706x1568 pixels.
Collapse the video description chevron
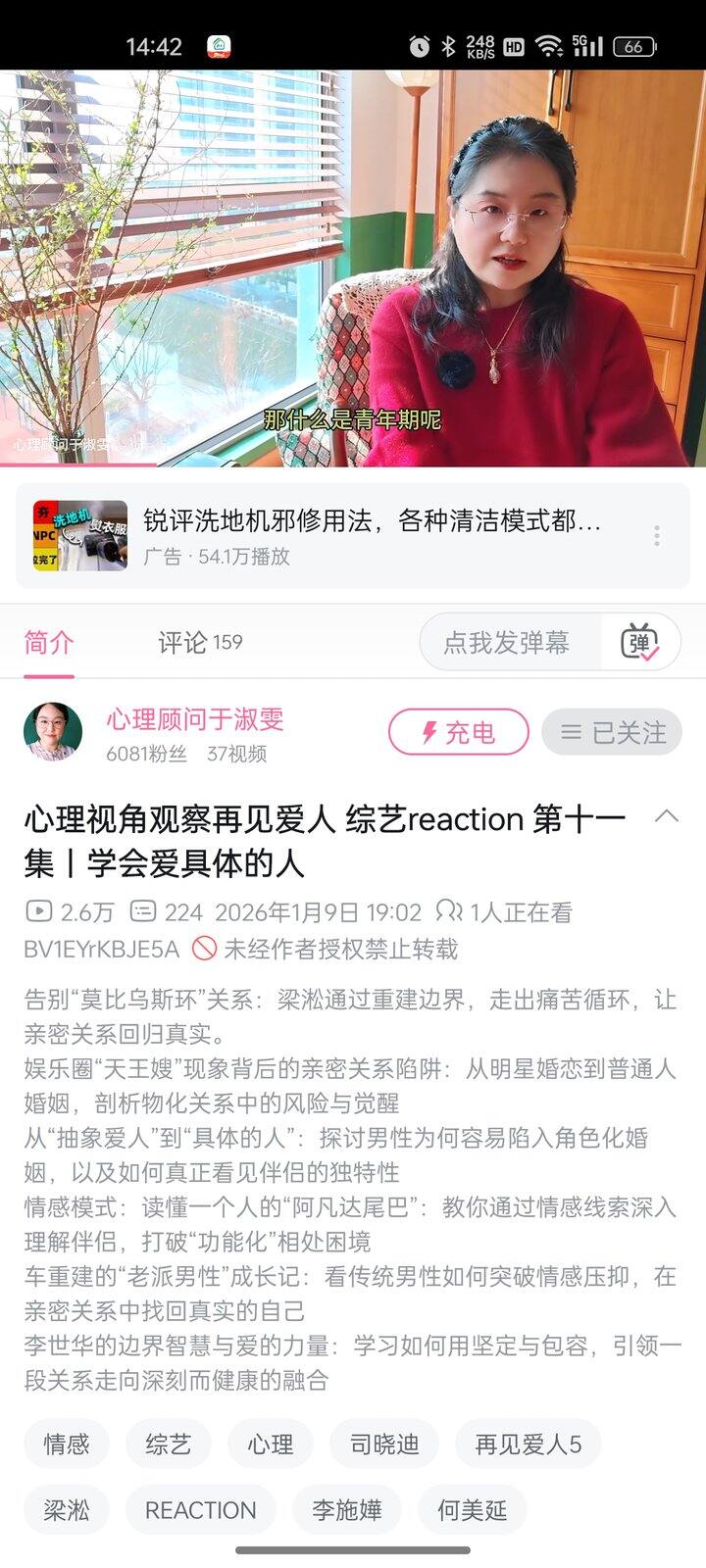667,816
